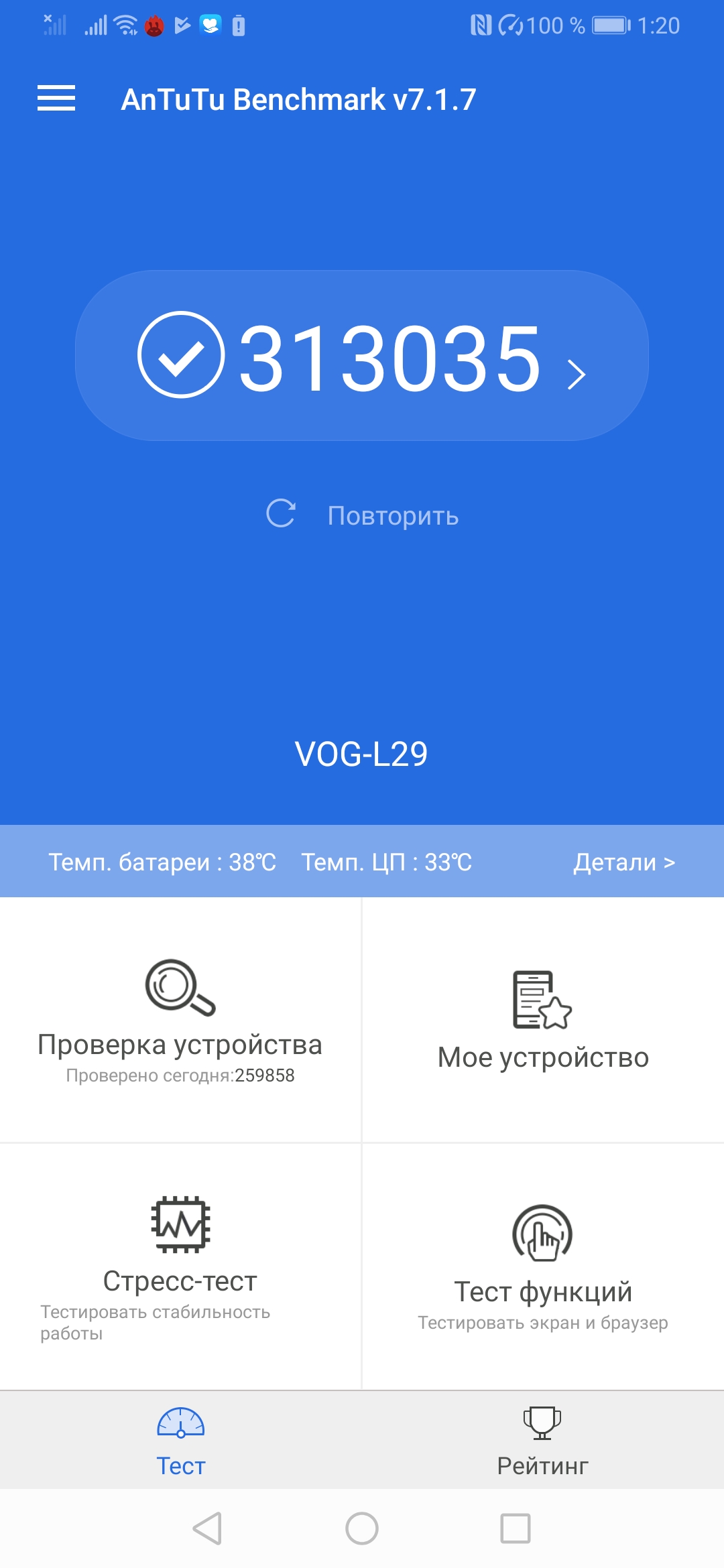Open Тест функций
This screenshot has width=724, height=1568.
543,1266
